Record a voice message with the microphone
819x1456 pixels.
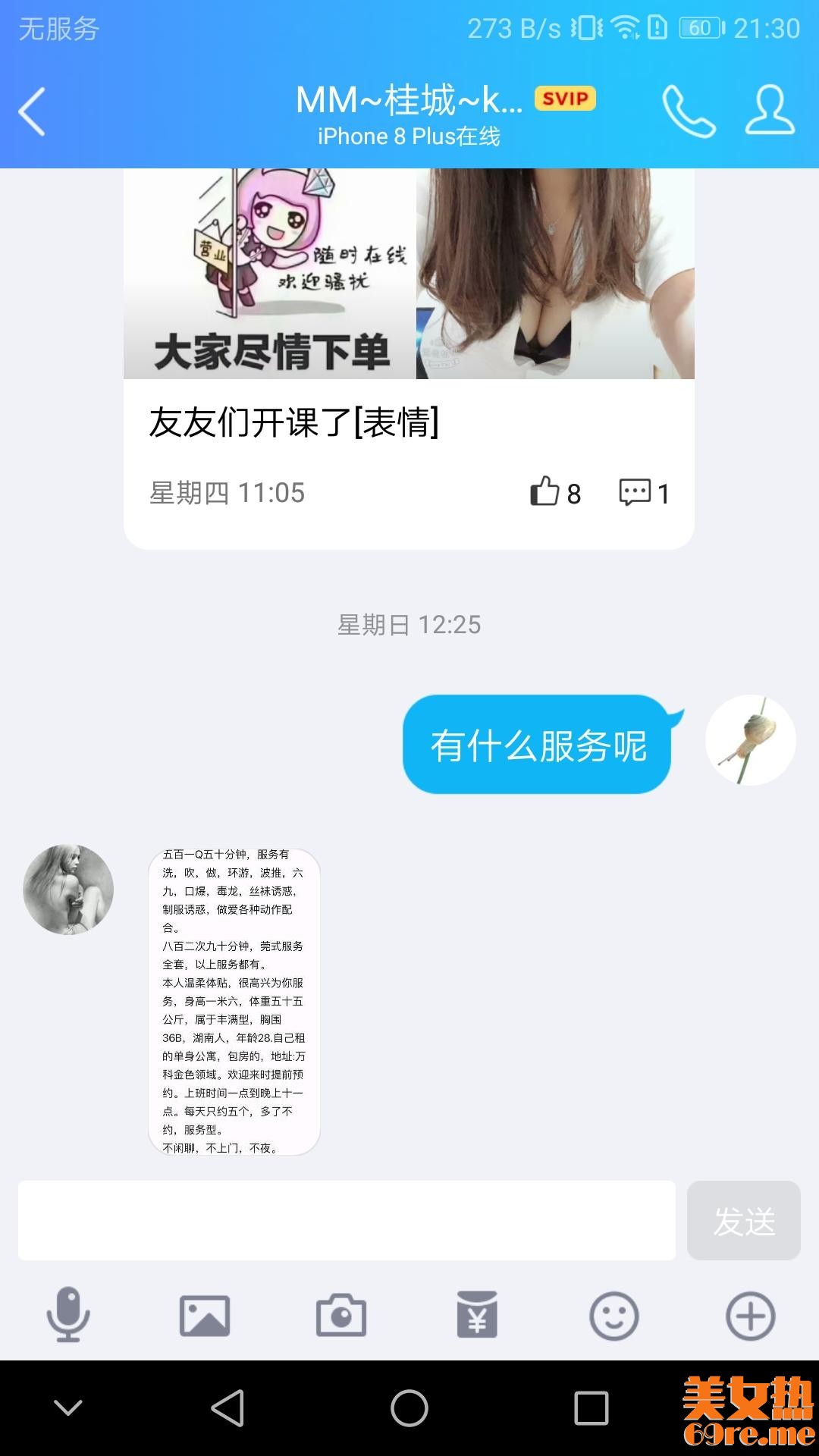click(68, 1315)
